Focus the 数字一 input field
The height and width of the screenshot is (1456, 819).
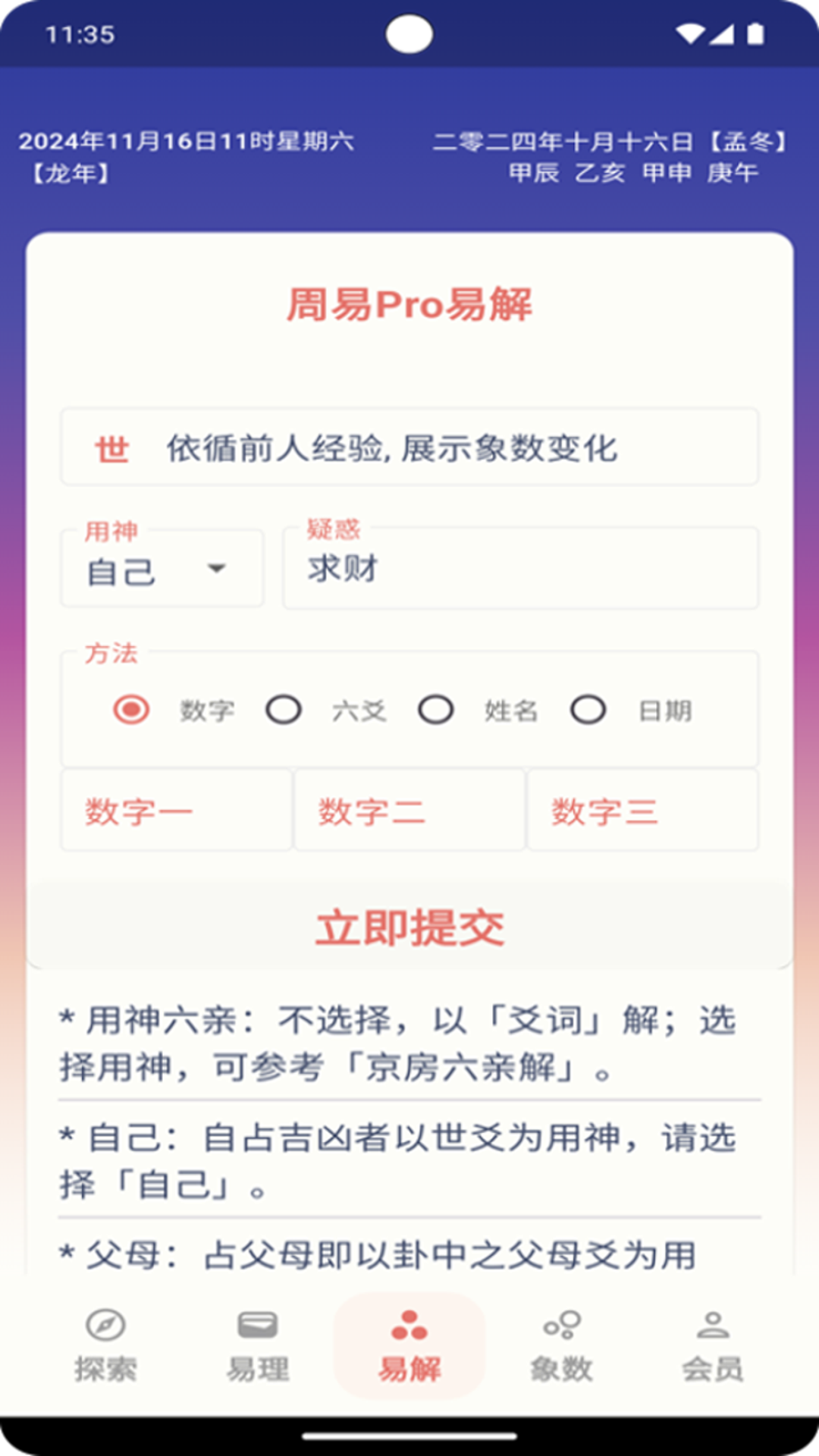177,811
